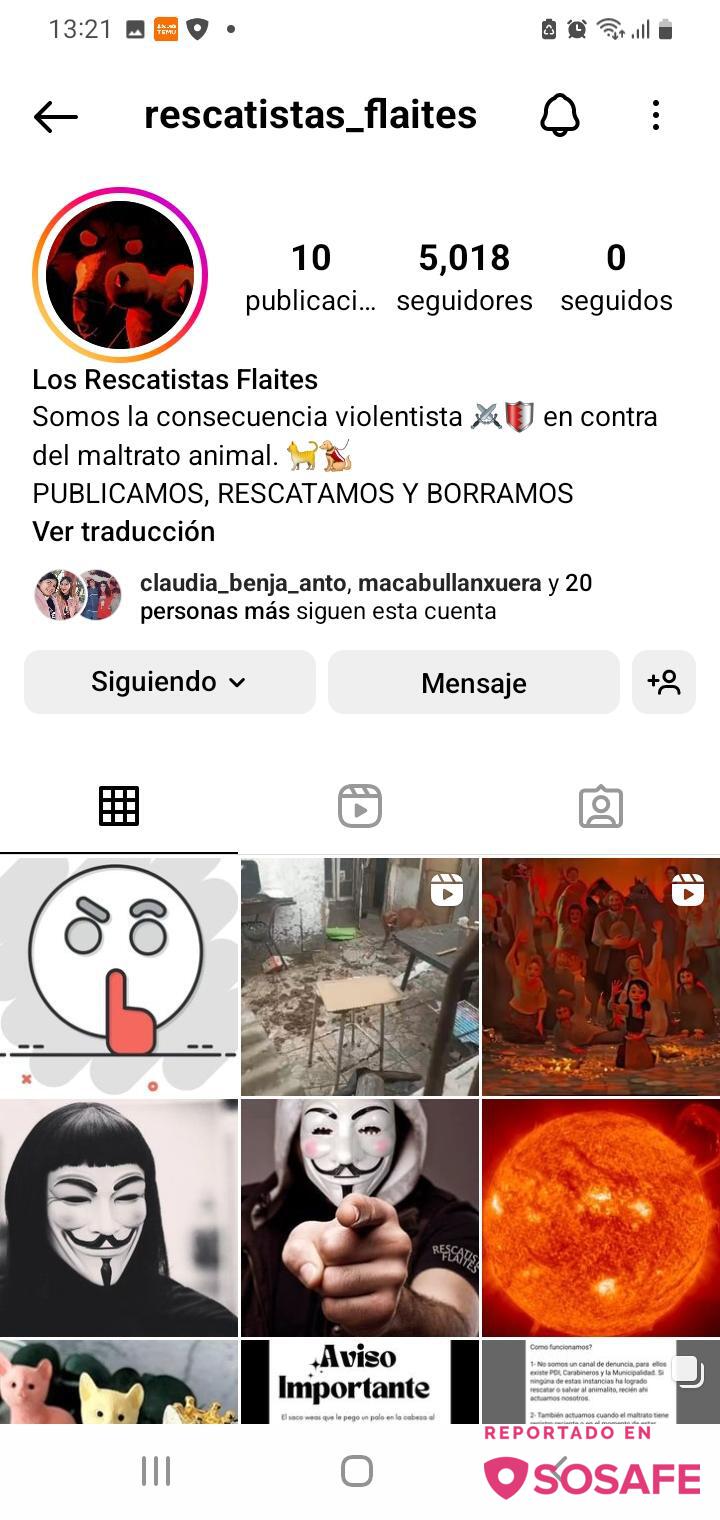Screen dimensions: 720x1520
Task: Tap the system home button
Action: (357, 1471)
